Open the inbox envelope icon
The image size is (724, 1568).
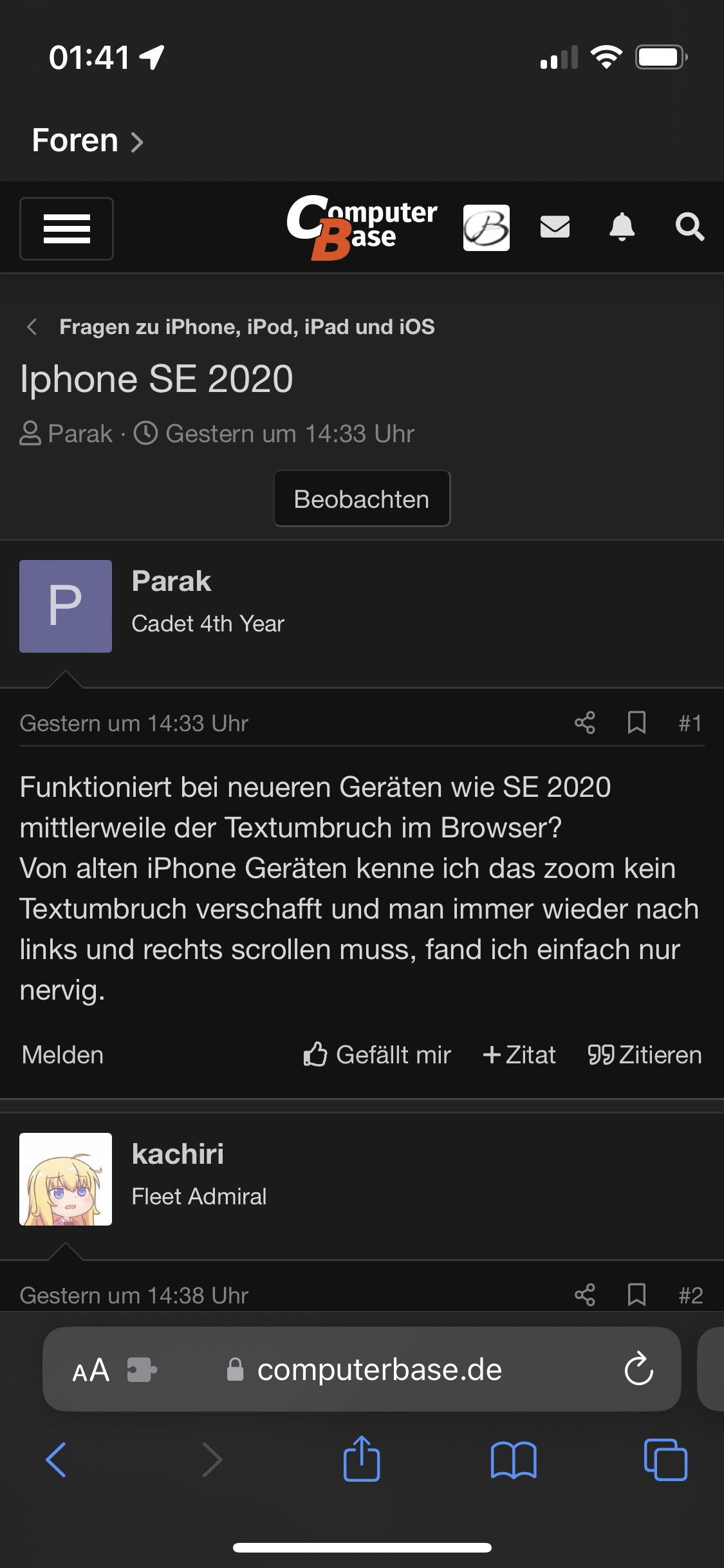[555, 227]
